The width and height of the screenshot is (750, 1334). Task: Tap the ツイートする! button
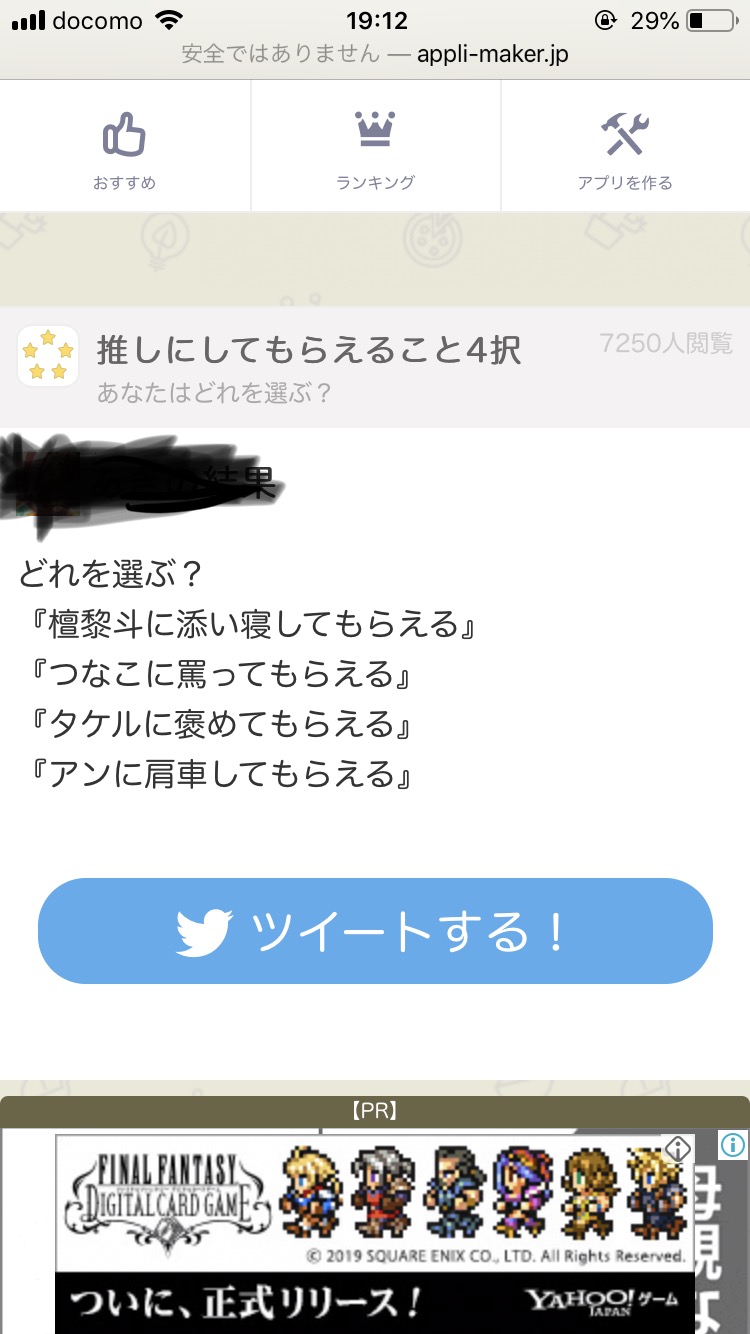coord(375,931)
